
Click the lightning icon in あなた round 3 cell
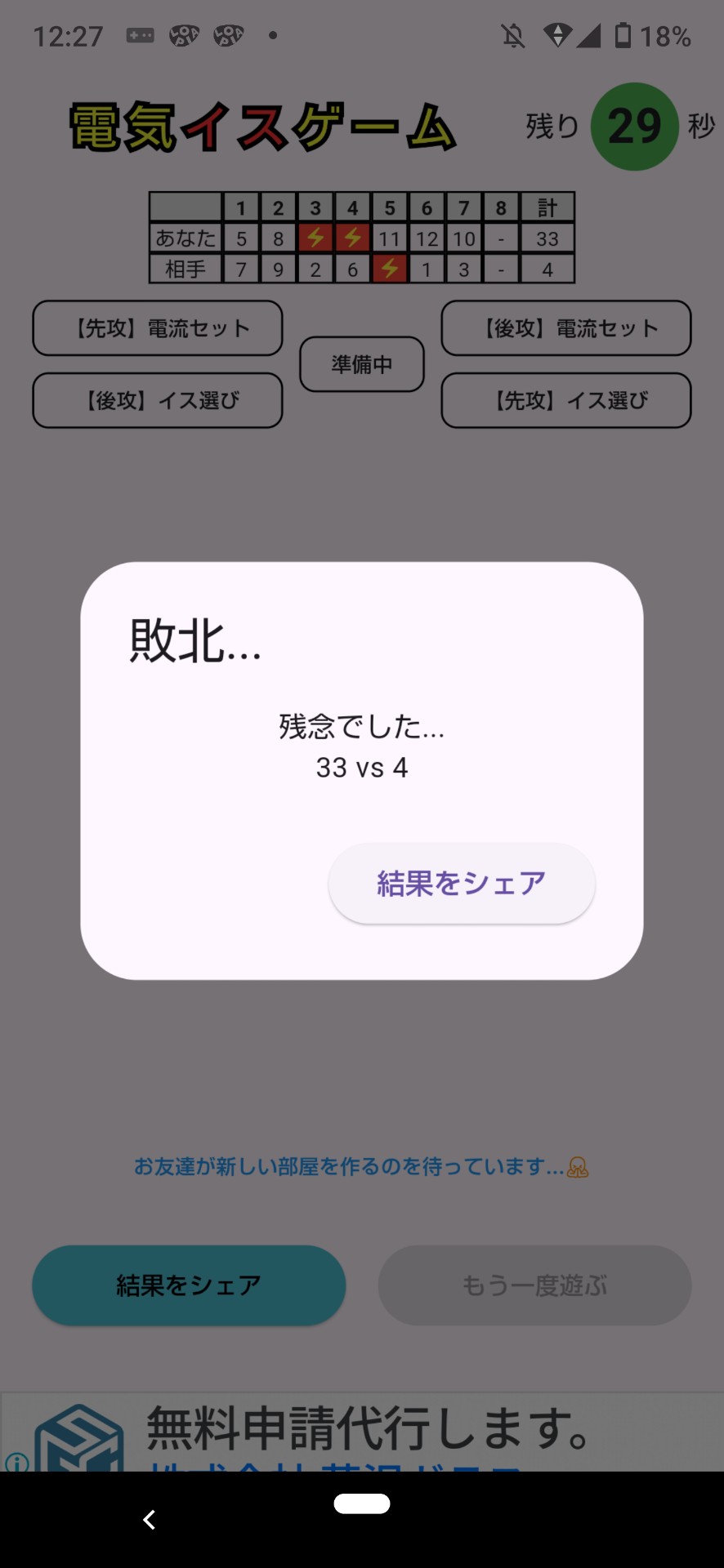(316, 238)
